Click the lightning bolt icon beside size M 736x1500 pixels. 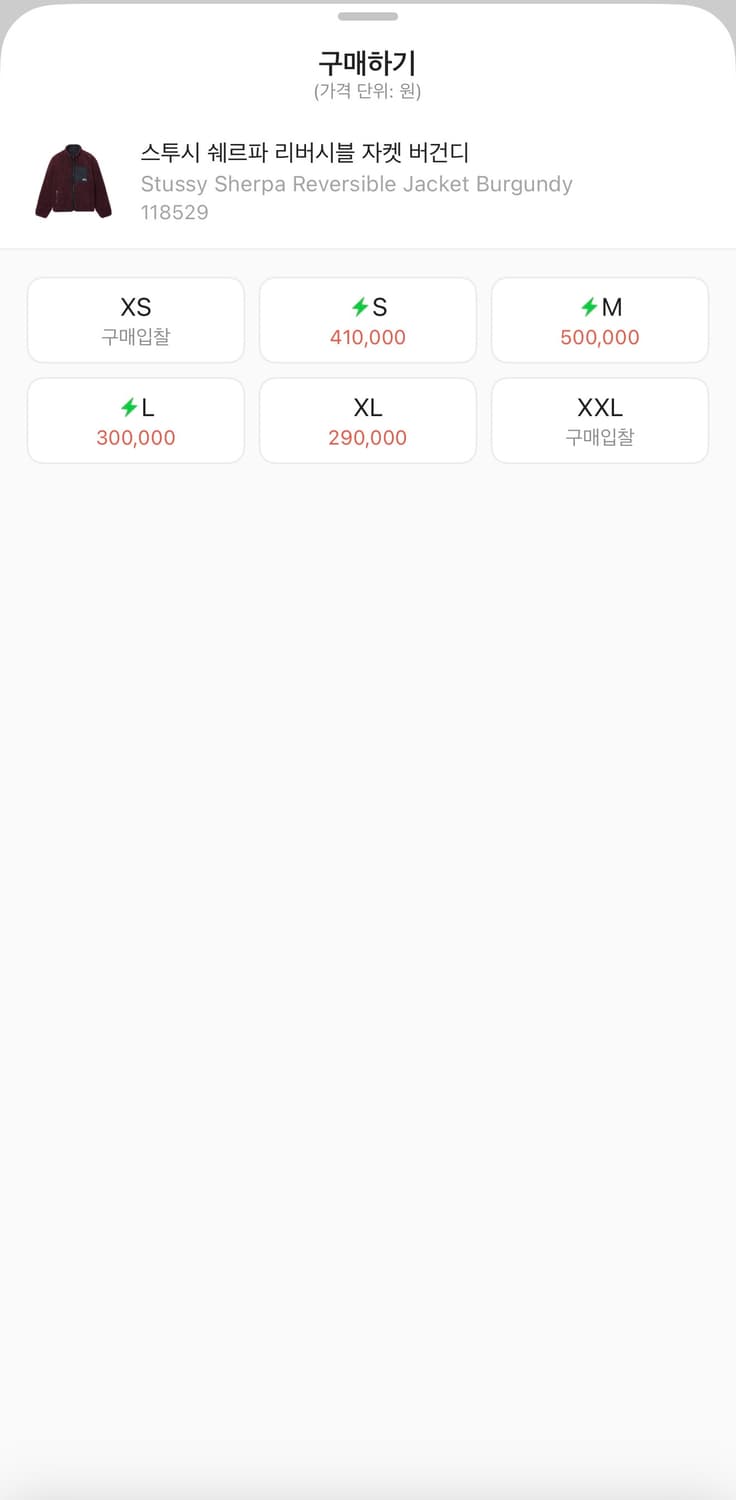pyautogui.click(x=587, y=307)
